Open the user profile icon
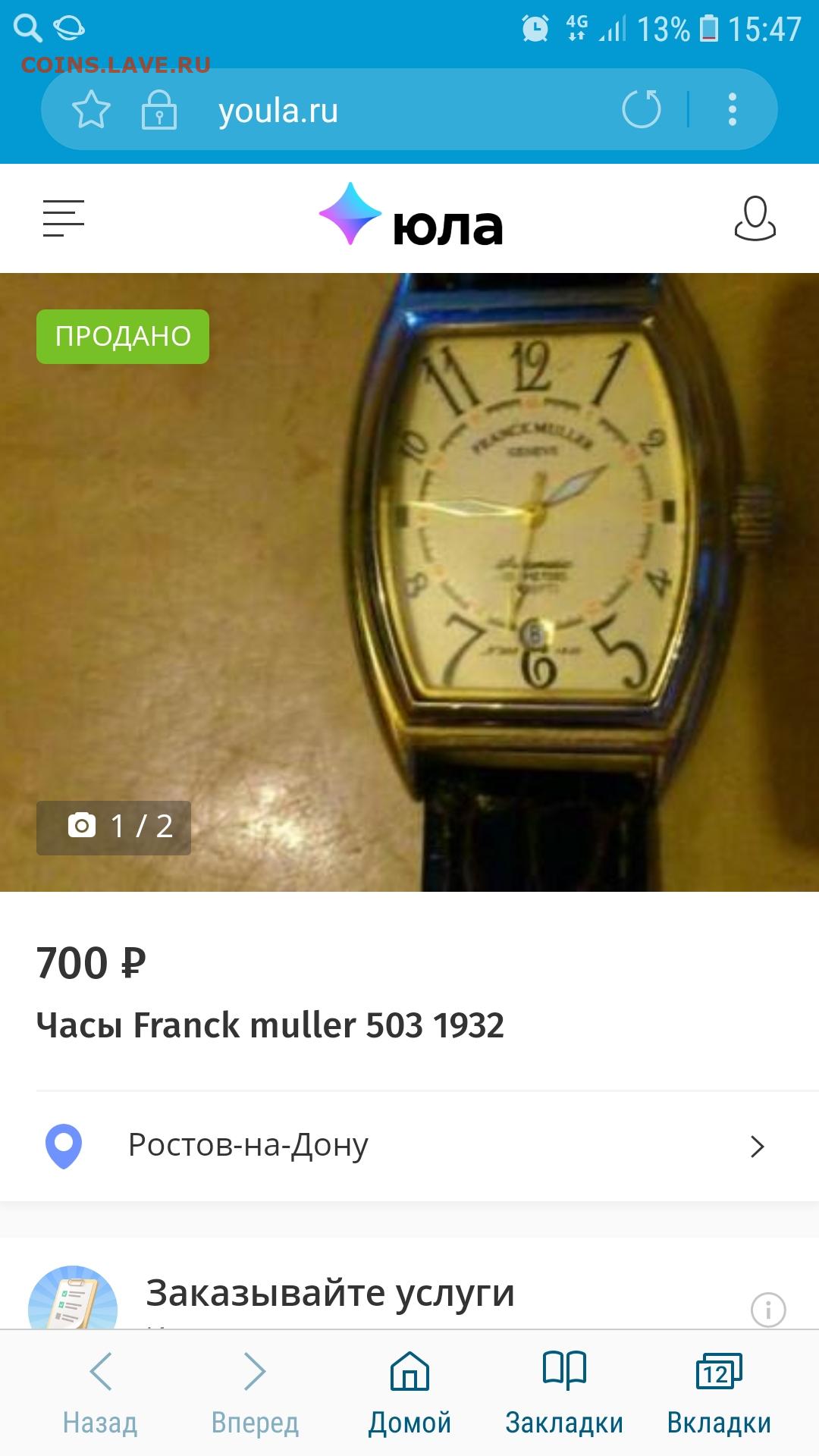The width and height of the screenshot is (819, 1456). pyautogui.click(x=755, y=218)
